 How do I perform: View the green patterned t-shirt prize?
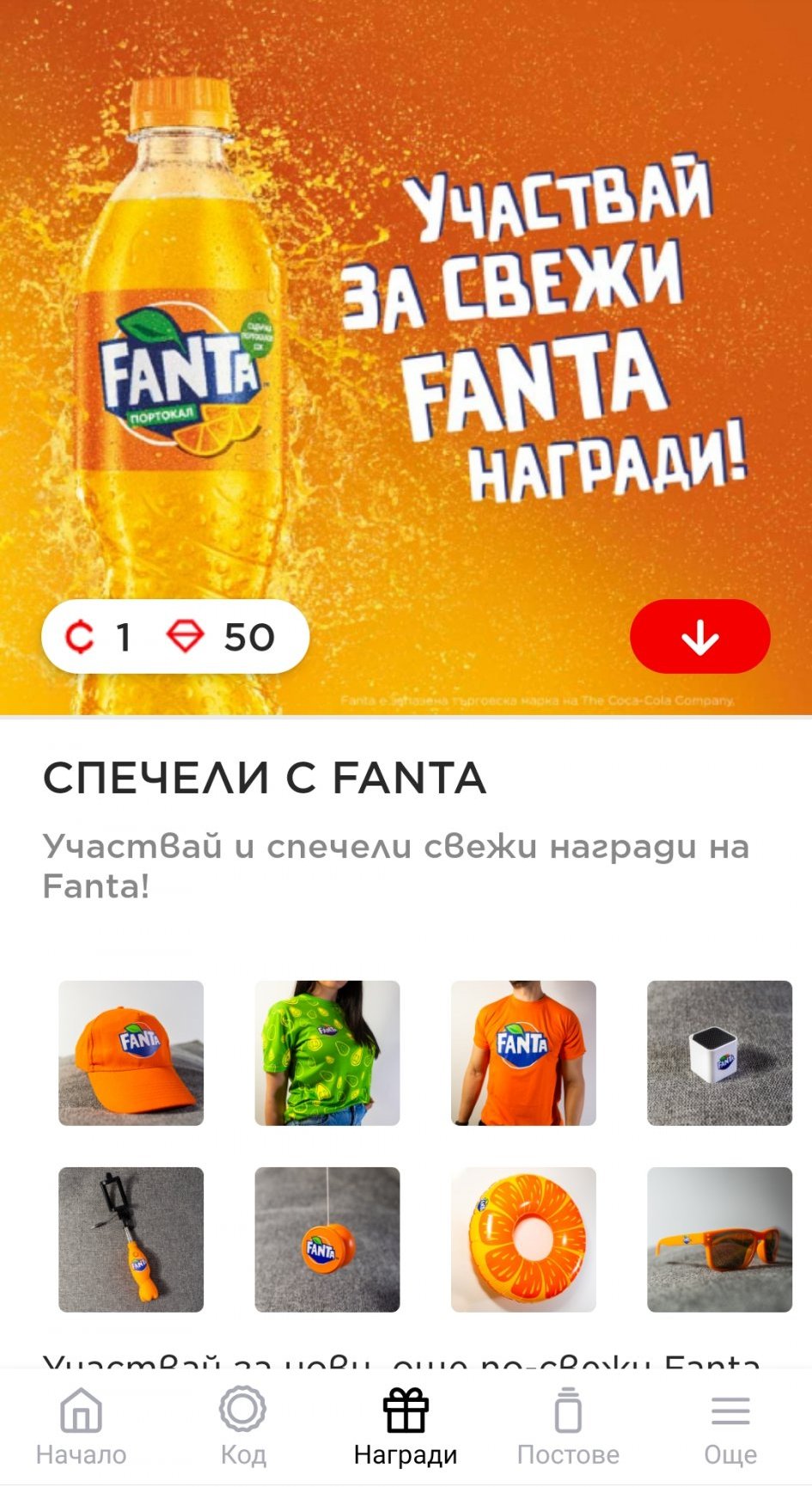pyautogui.click(x=327, y=1053)
